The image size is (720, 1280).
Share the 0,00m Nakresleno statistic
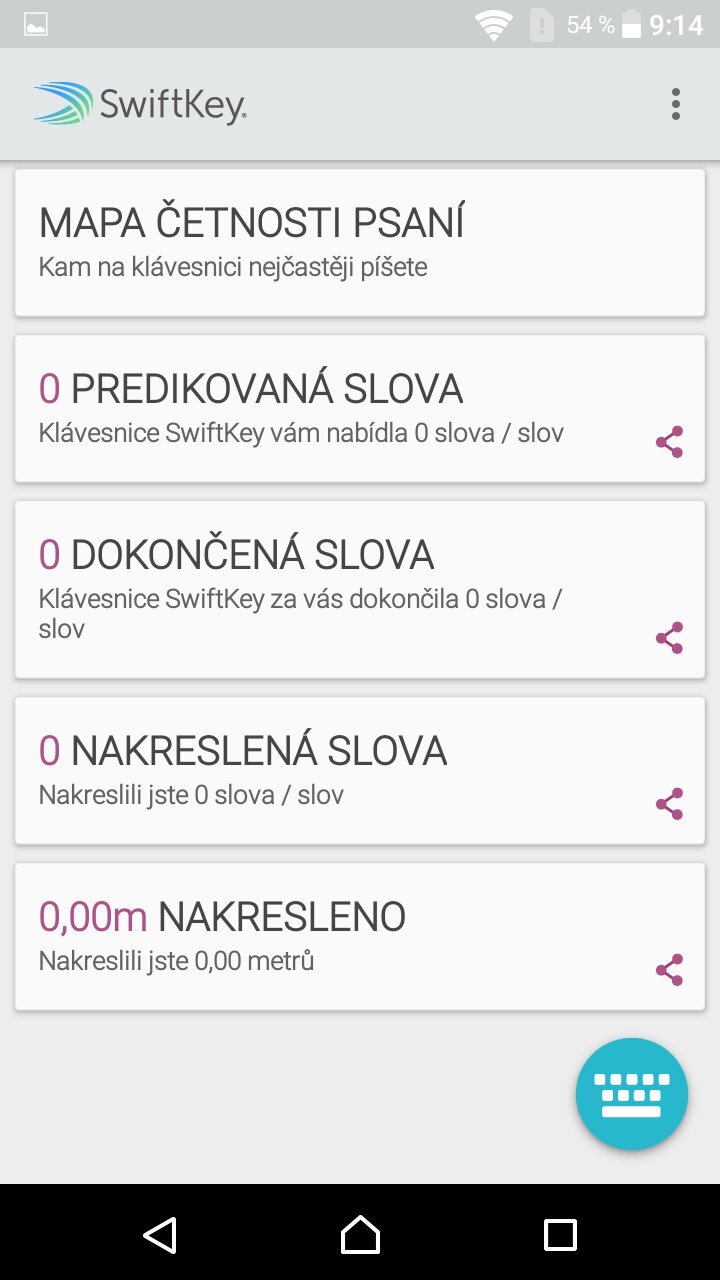point(668,968)
